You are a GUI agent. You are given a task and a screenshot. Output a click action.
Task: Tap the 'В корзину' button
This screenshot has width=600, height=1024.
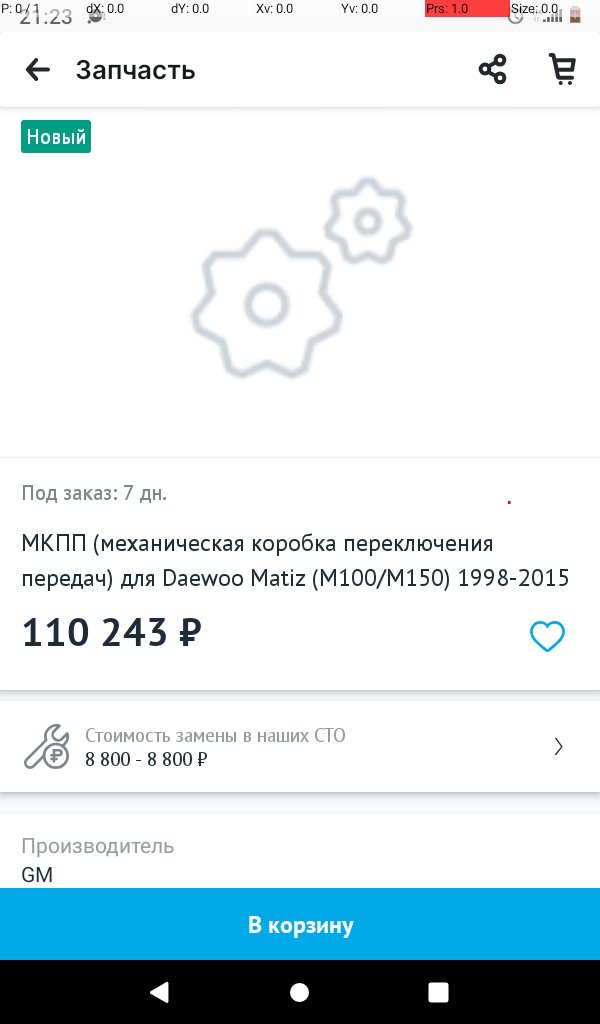(300, 925)
